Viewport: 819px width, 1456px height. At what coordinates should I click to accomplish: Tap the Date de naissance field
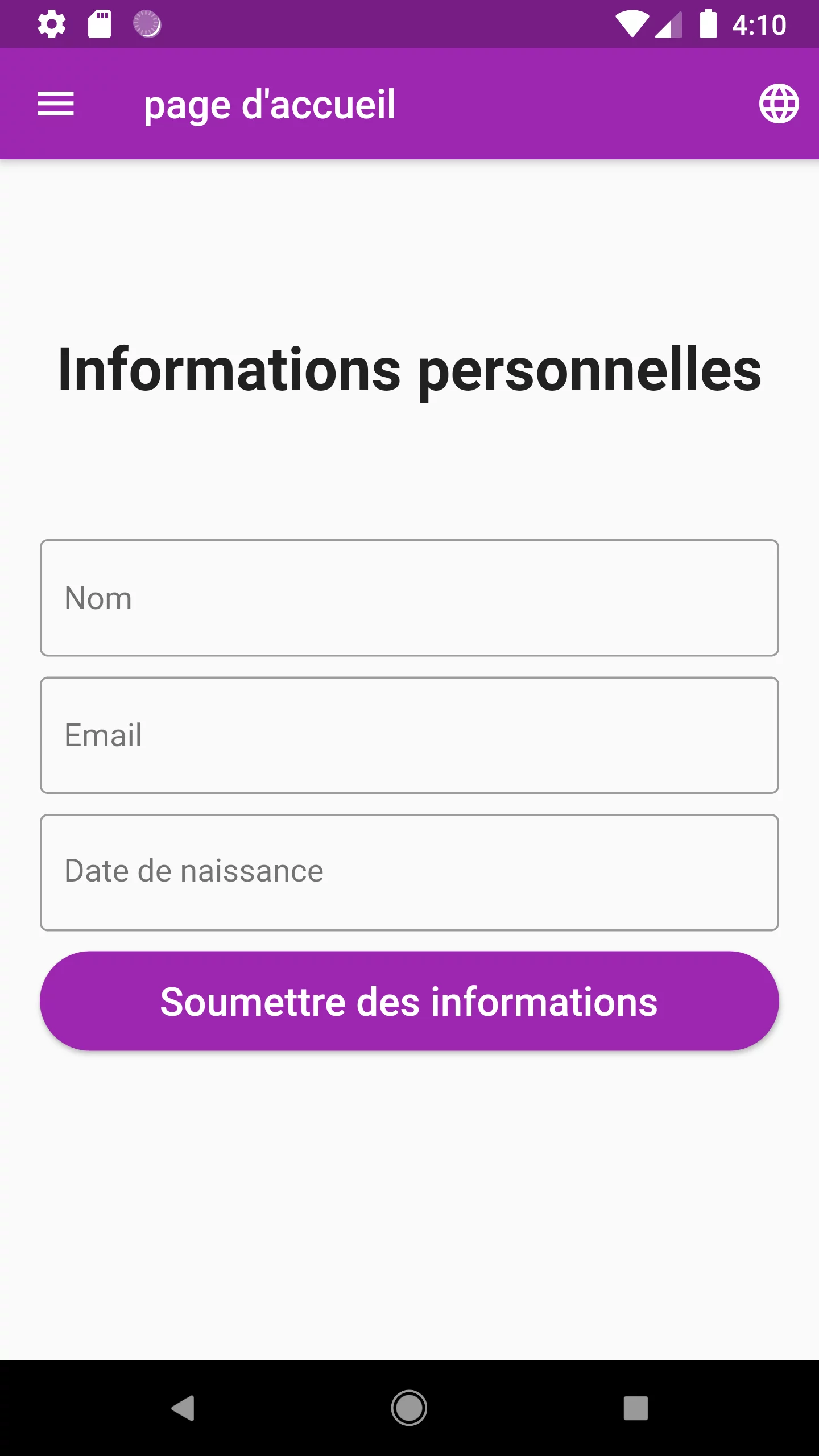(409, 872)
